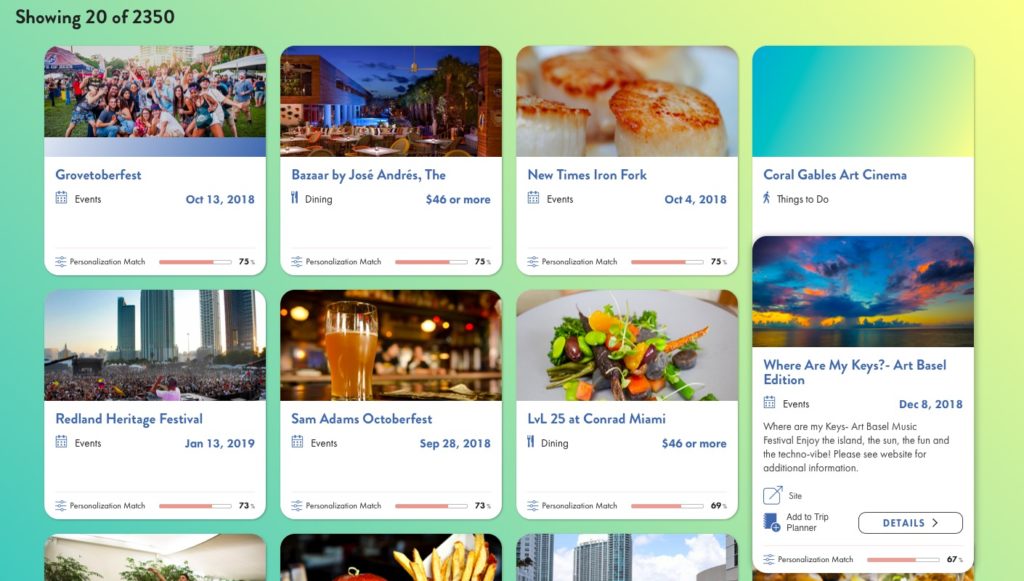Tap the Details button for Where Are My Keys

coord(910,523)
